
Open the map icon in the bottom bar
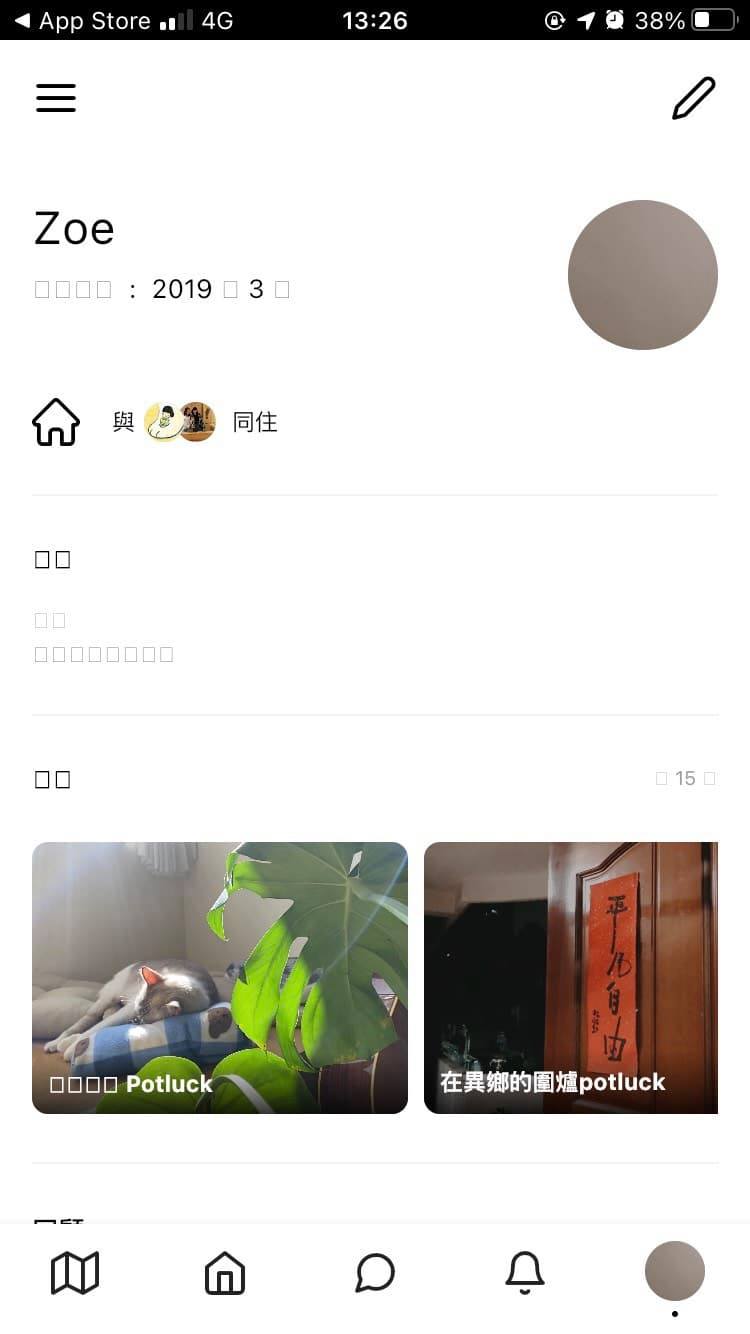[x=75, y=1272]
